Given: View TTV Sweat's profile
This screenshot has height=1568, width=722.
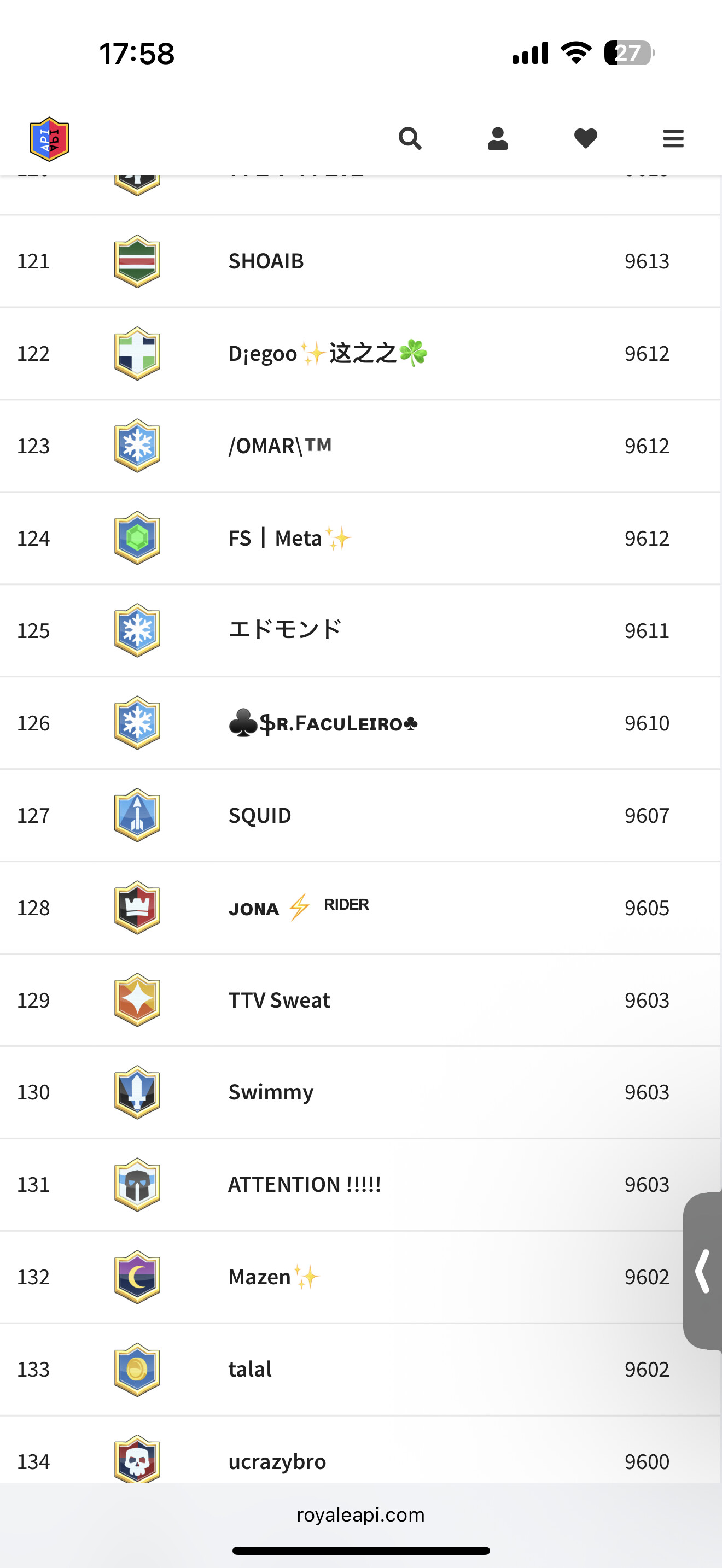Looking at the screenshot, I should 360,1000.
